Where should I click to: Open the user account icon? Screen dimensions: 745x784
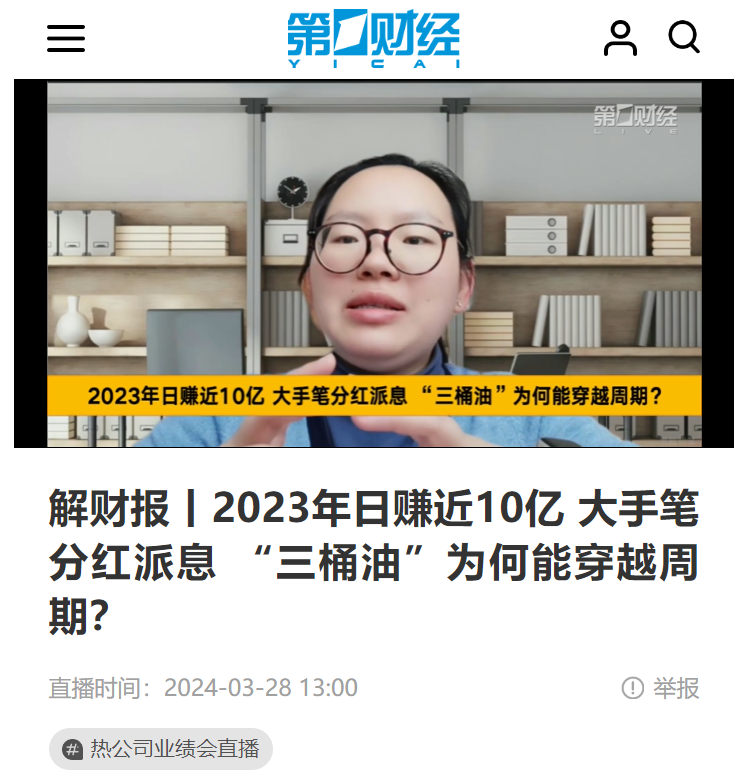(x=620, y=38)
